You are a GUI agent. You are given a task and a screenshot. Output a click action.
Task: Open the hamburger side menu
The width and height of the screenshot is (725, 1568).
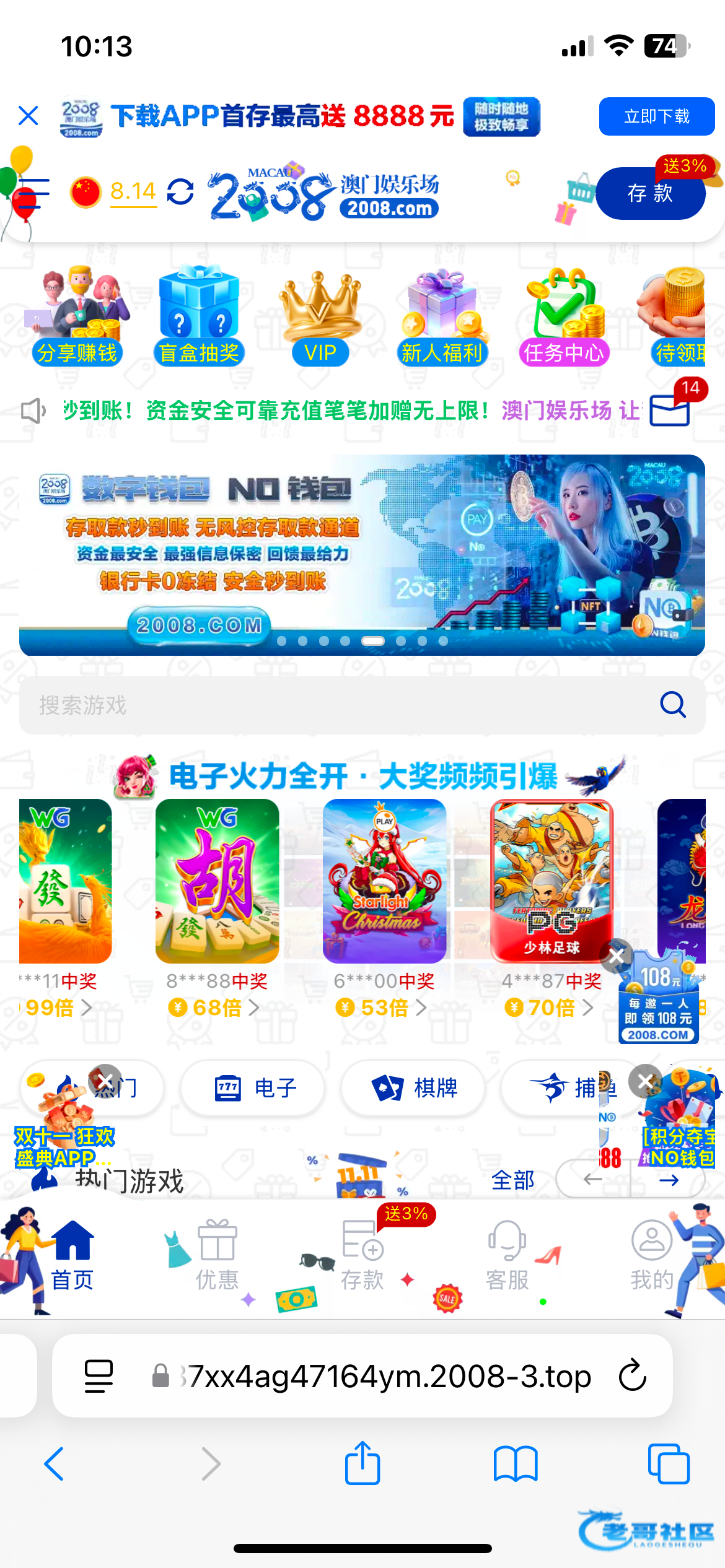[x=33, y=193]
